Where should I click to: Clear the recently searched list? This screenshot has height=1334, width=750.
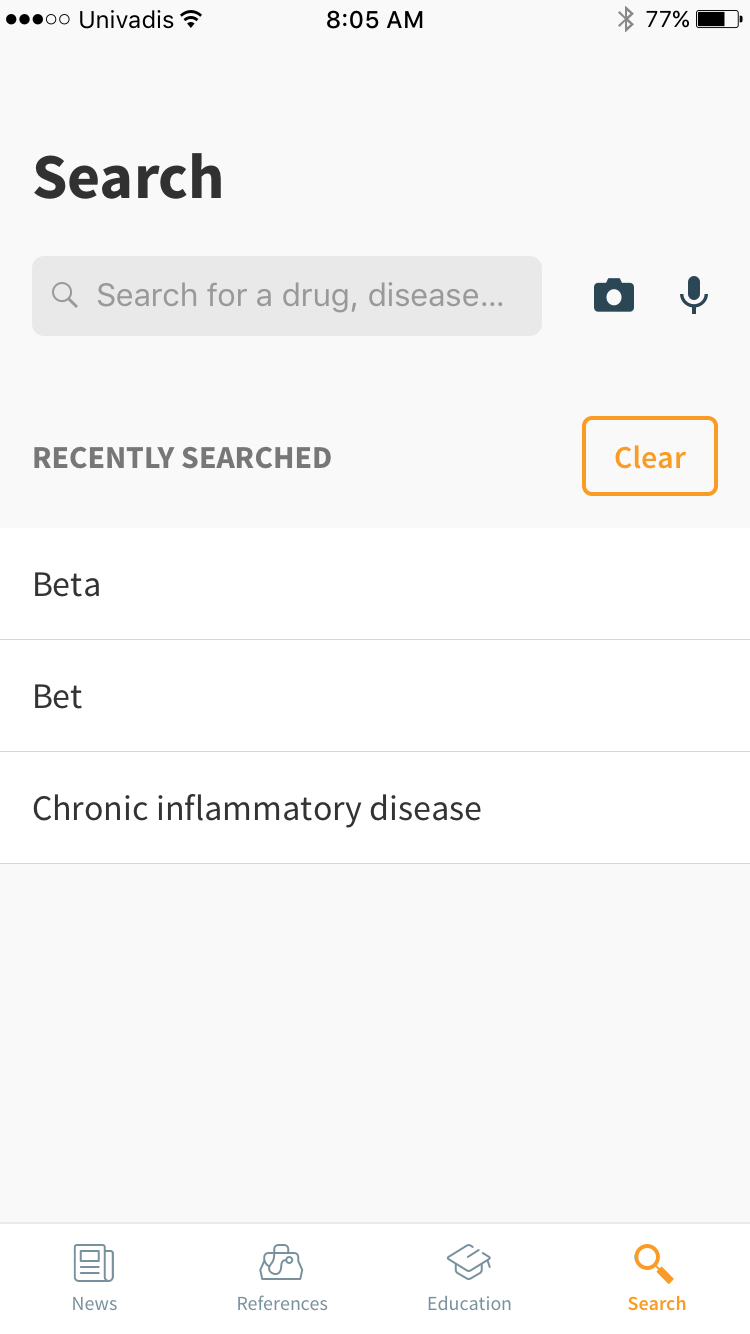650,457
